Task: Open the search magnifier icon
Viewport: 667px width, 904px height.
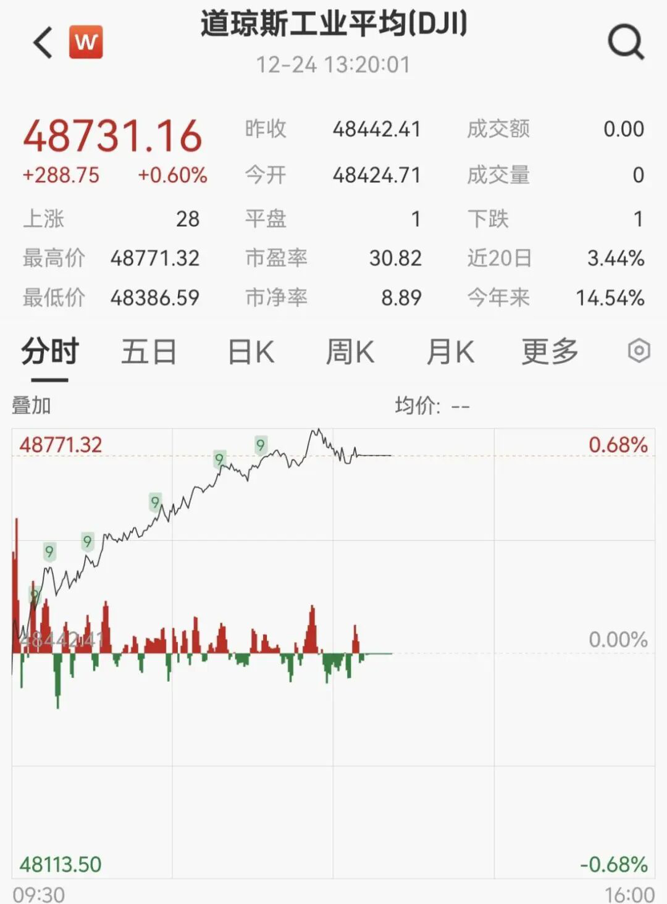Action: click(626, 42)
